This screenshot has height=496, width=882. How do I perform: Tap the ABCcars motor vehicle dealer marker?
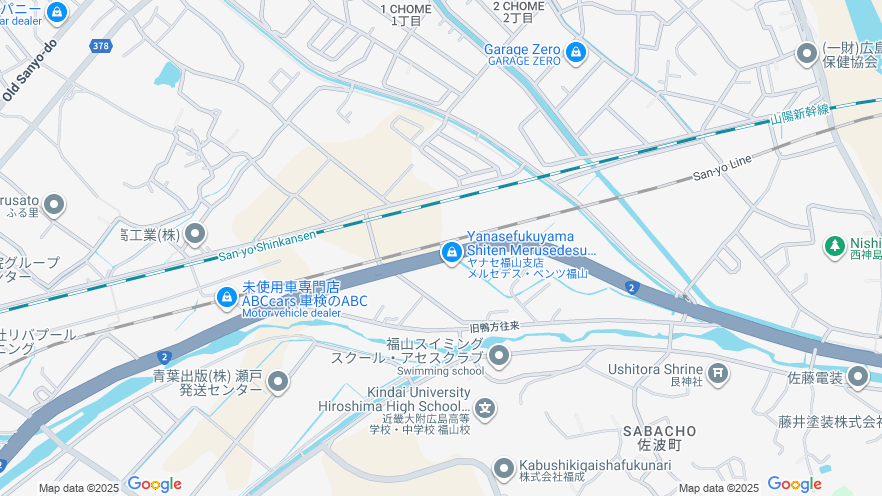coord(227,297)
